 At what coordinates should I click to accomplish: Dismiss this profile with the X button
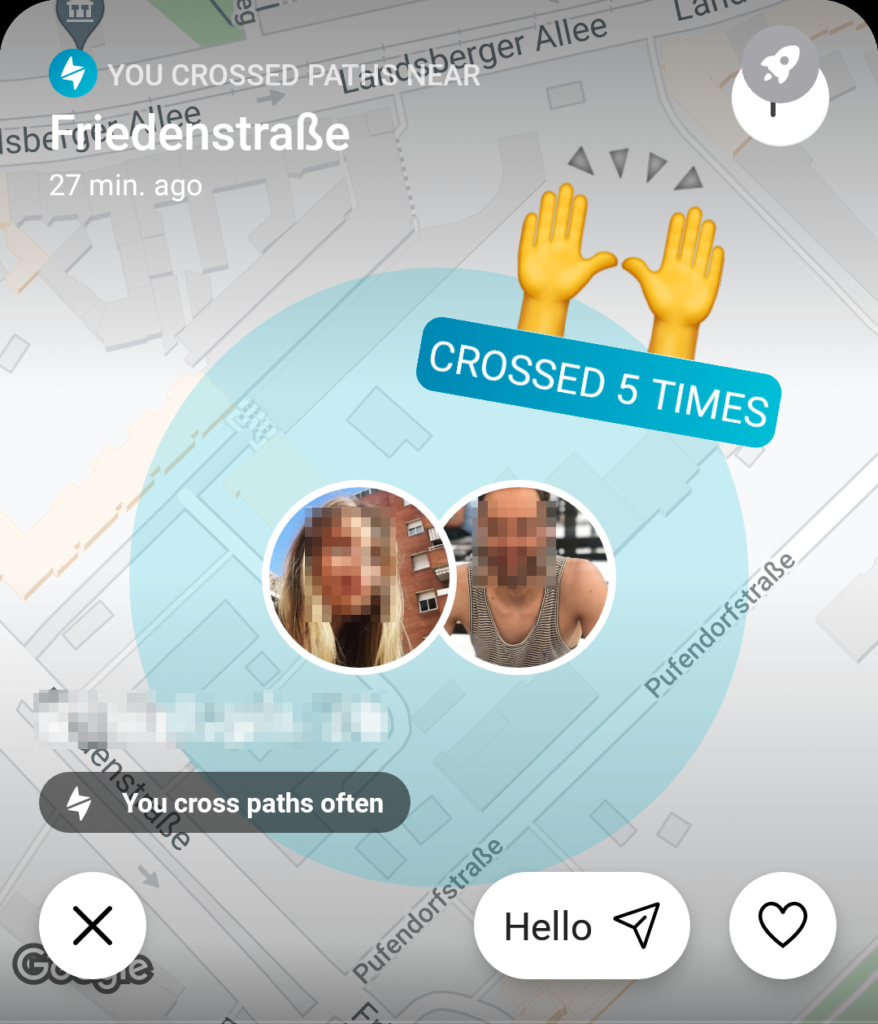point(92,926)
